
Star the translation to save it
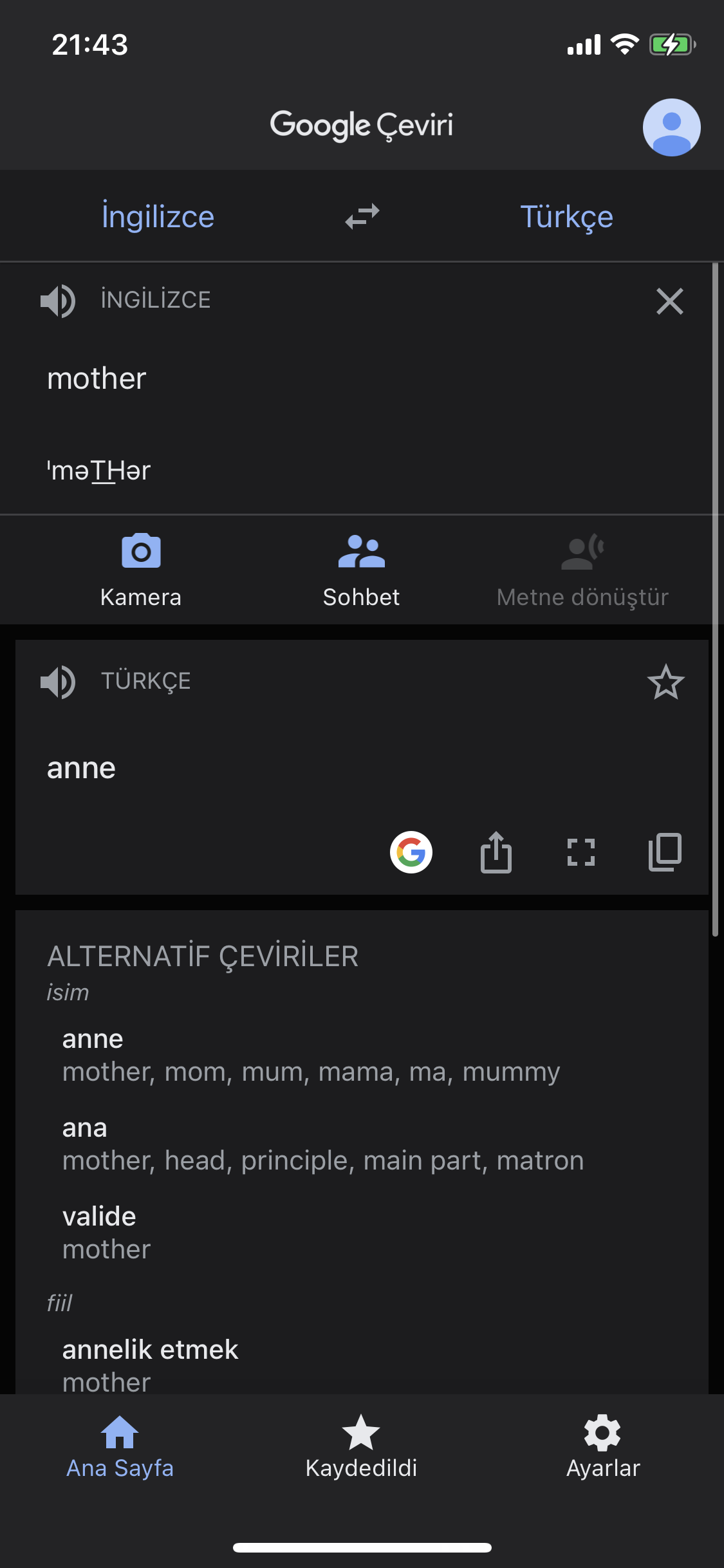pyautogui.click(x=665, y=682)
